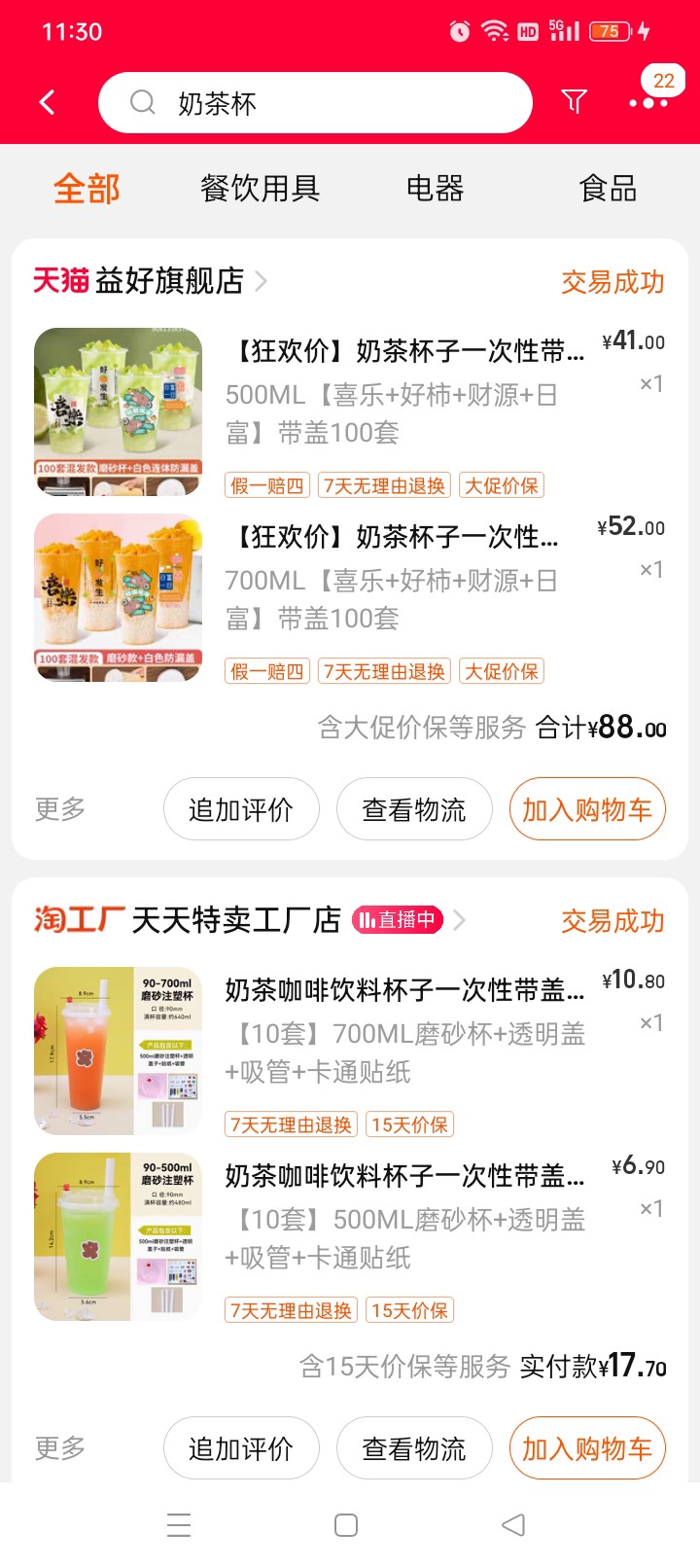Add the 益好旗舰店 order to cart
The height and width of the screenshot is (1568, 700).
[x=587, y=809]
